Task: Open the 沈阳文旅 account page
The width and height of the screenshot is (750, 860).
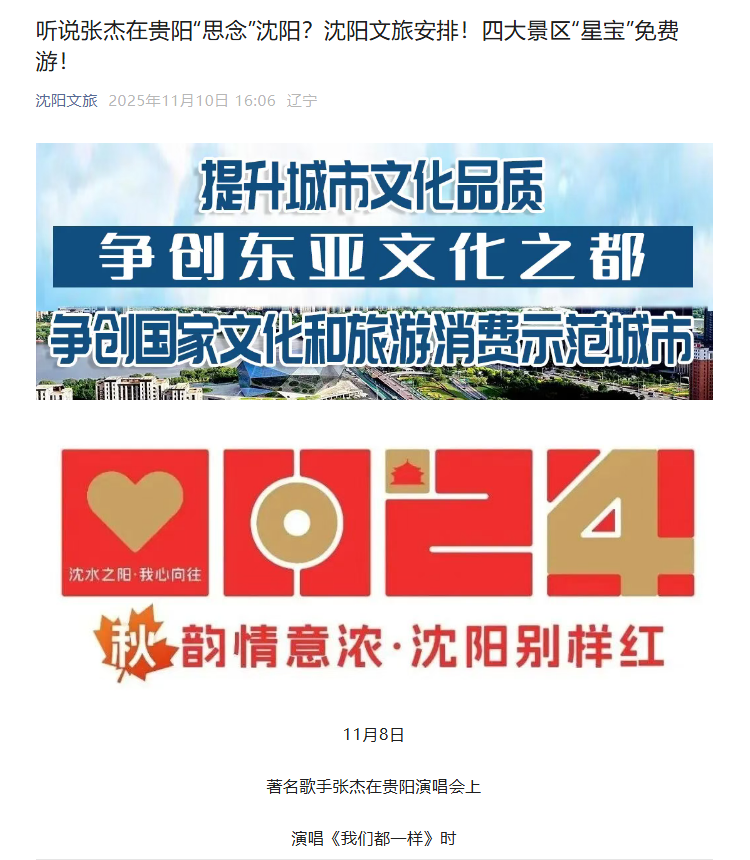Action: 66,100
